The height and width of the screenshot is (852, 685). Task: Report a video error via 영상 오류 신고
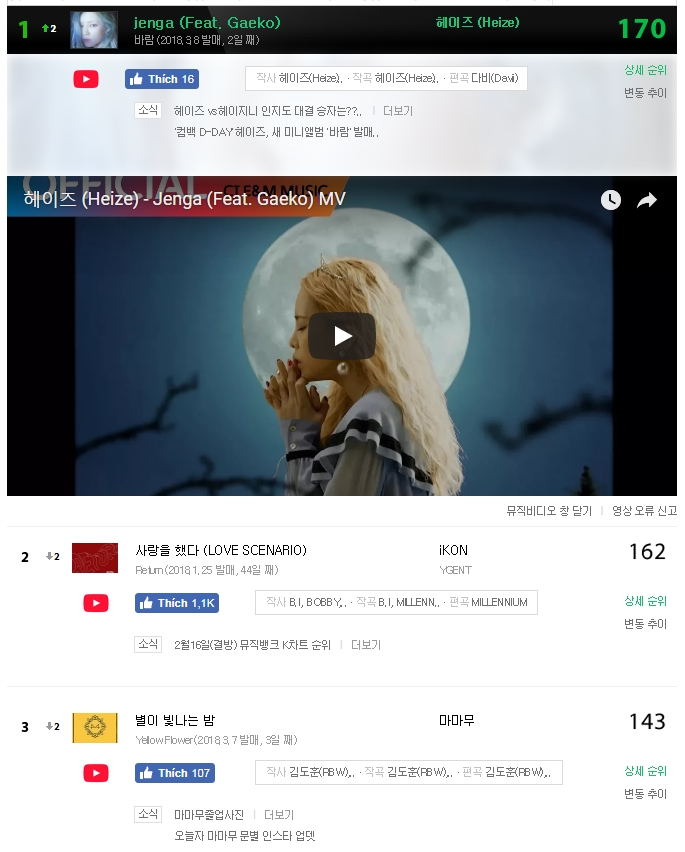tap(644, 510)
